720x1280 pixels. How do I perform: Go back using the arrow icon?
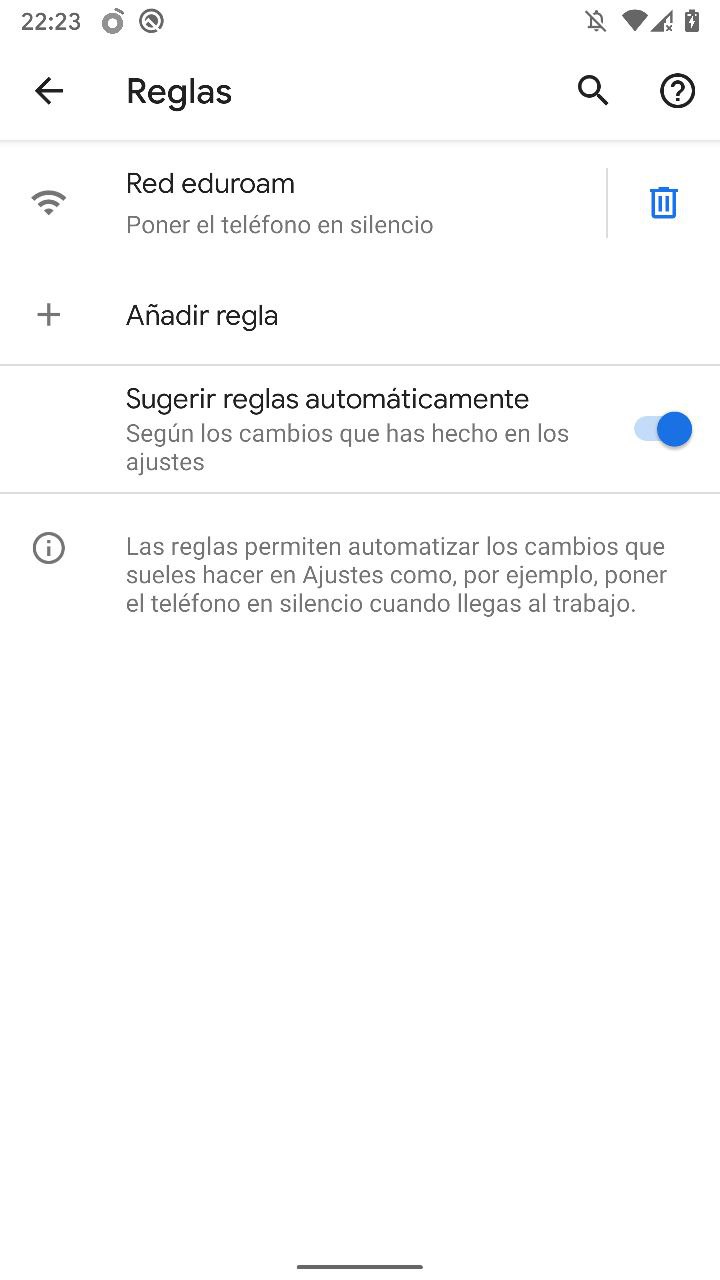(x=49, y=91)
